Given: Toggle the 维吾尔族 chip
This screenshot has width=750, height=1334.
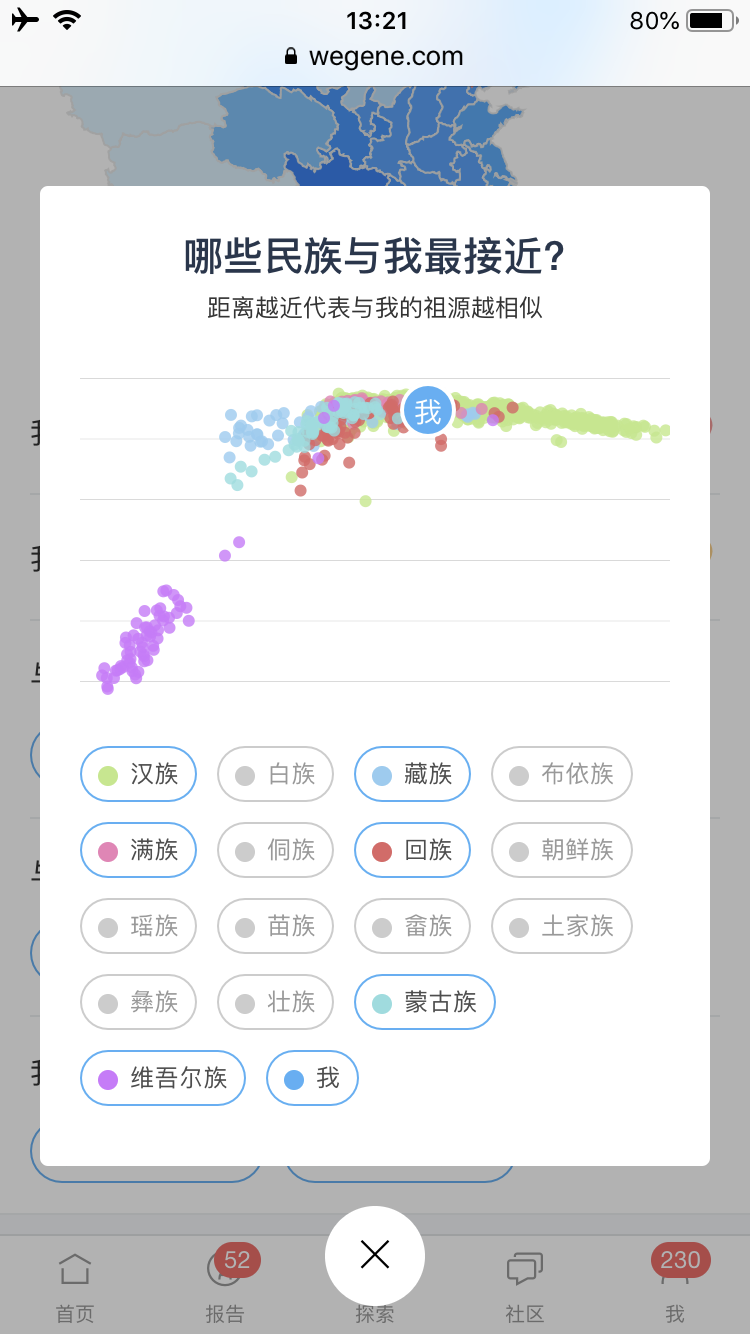Looking at the screenshot, I should click(x=163, y=1078).
